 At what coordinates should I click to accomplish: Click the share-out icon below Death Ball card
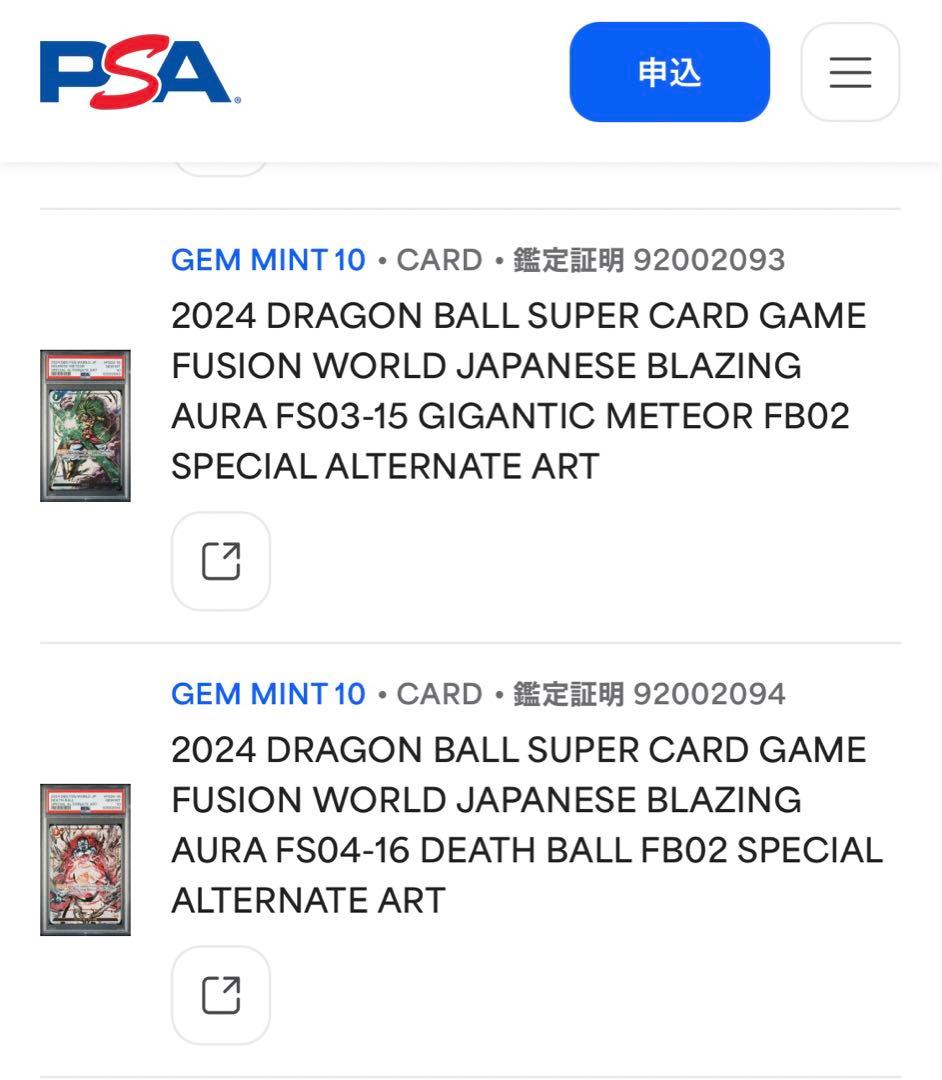[221, 995]
